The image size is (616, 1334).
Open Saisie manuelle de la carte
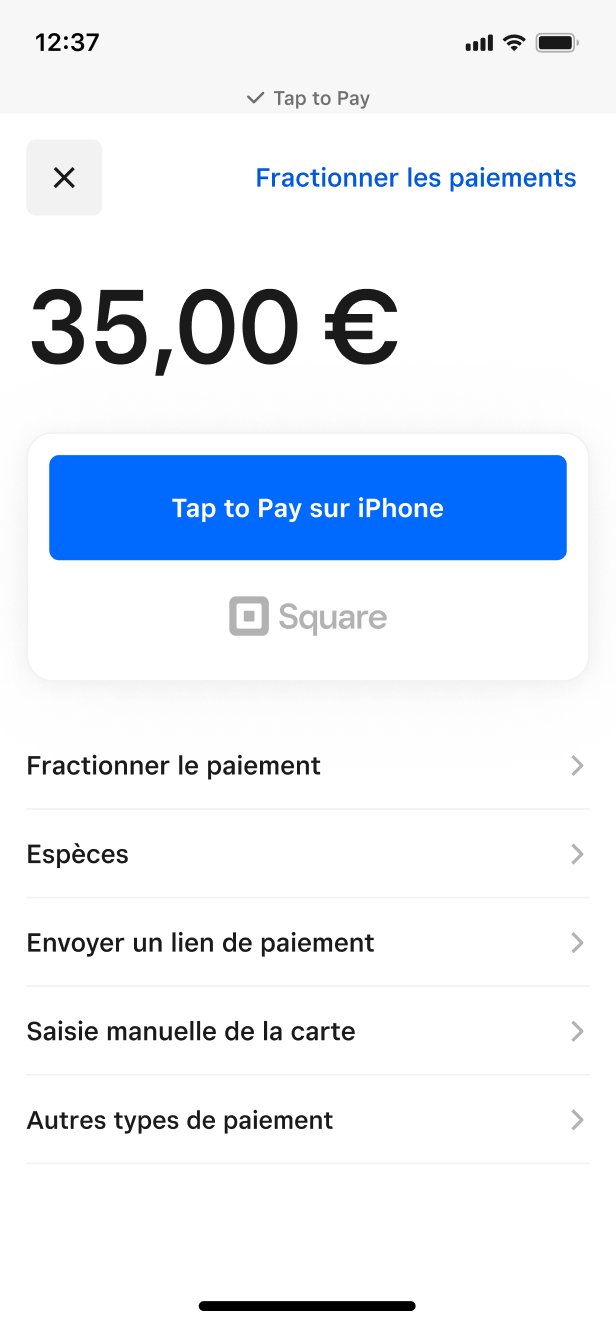point(306,1032)
